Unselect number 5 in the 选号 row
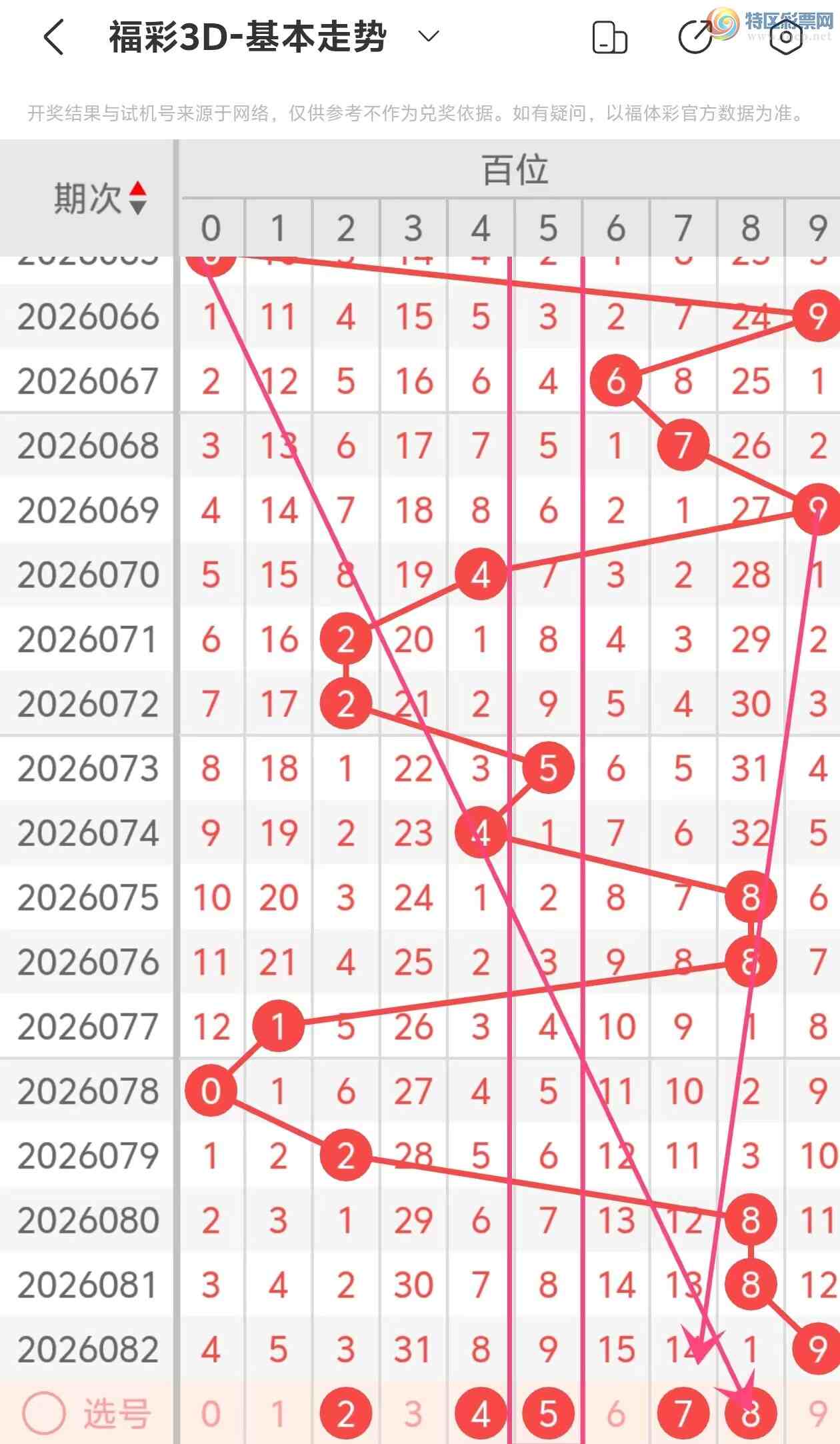The width and height of the screenshot is (840, 1444). [x=548, y=1414]
